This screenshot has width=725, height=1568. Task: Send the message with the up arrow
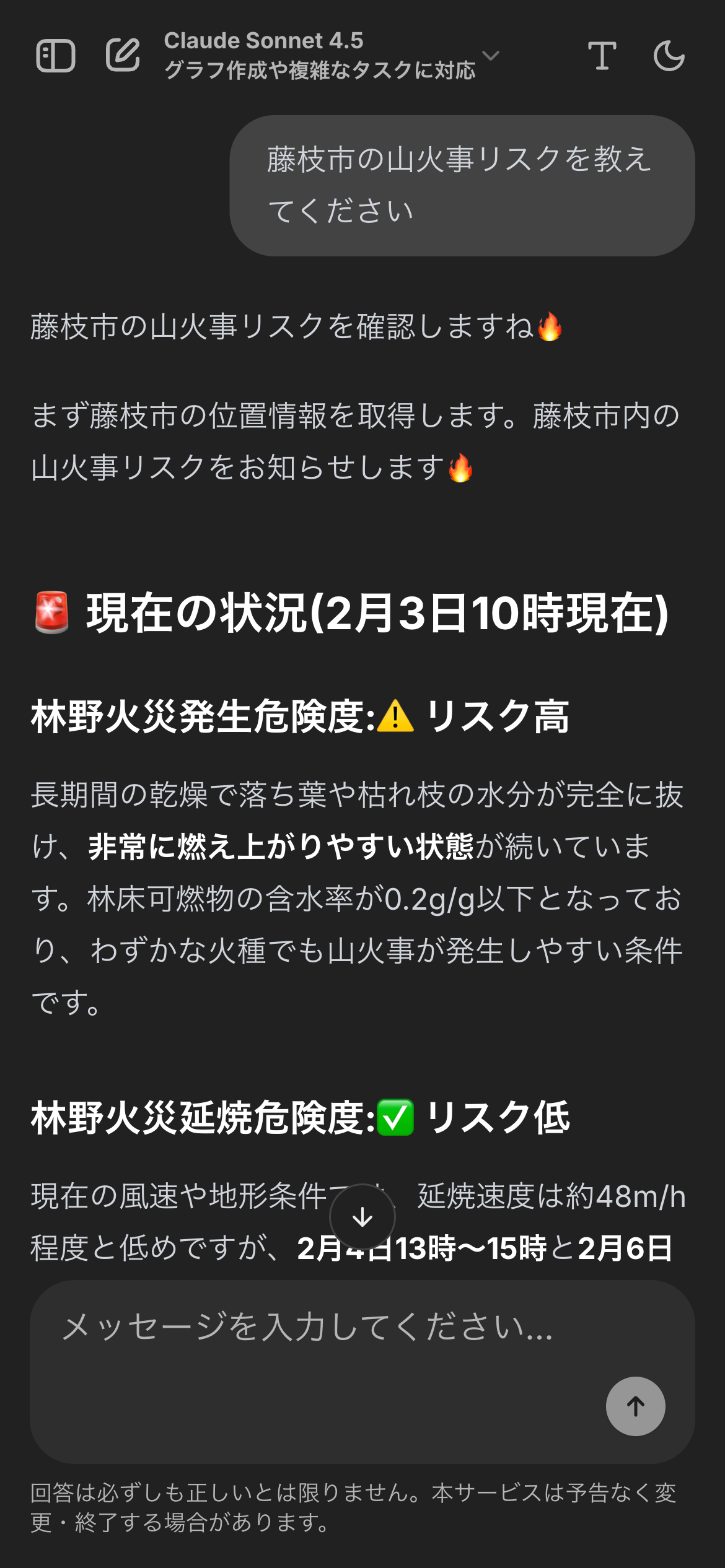635,1406
